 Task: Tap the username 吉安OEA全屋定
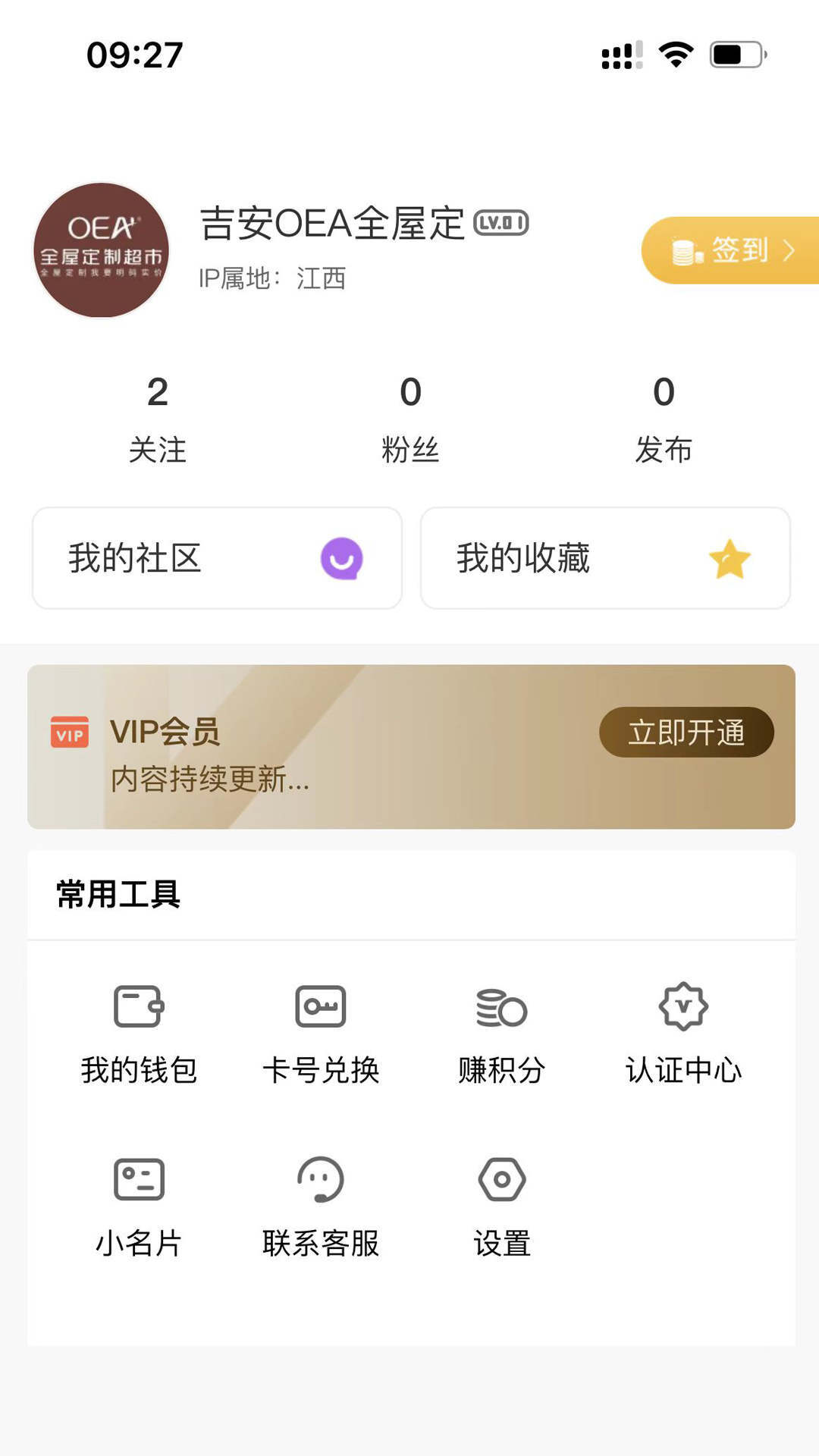(331, 224)
